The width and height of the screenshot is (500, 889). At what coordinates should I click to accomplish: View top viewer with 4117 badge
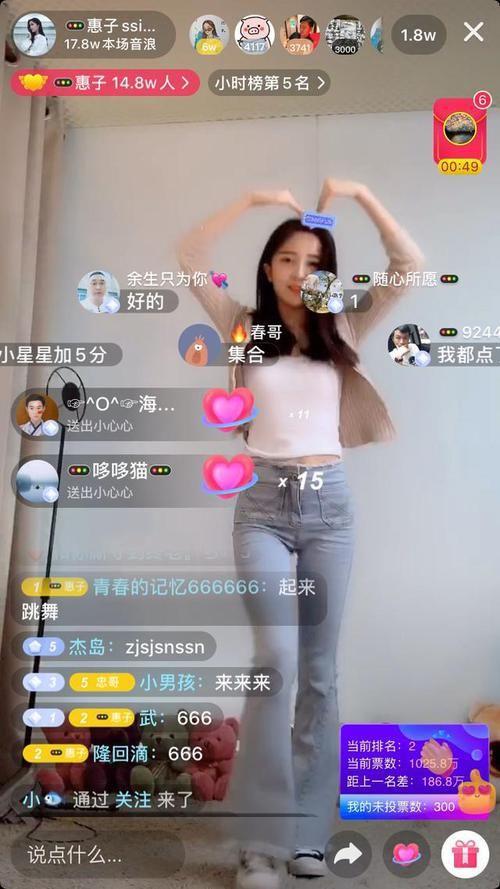click(255, 35)
